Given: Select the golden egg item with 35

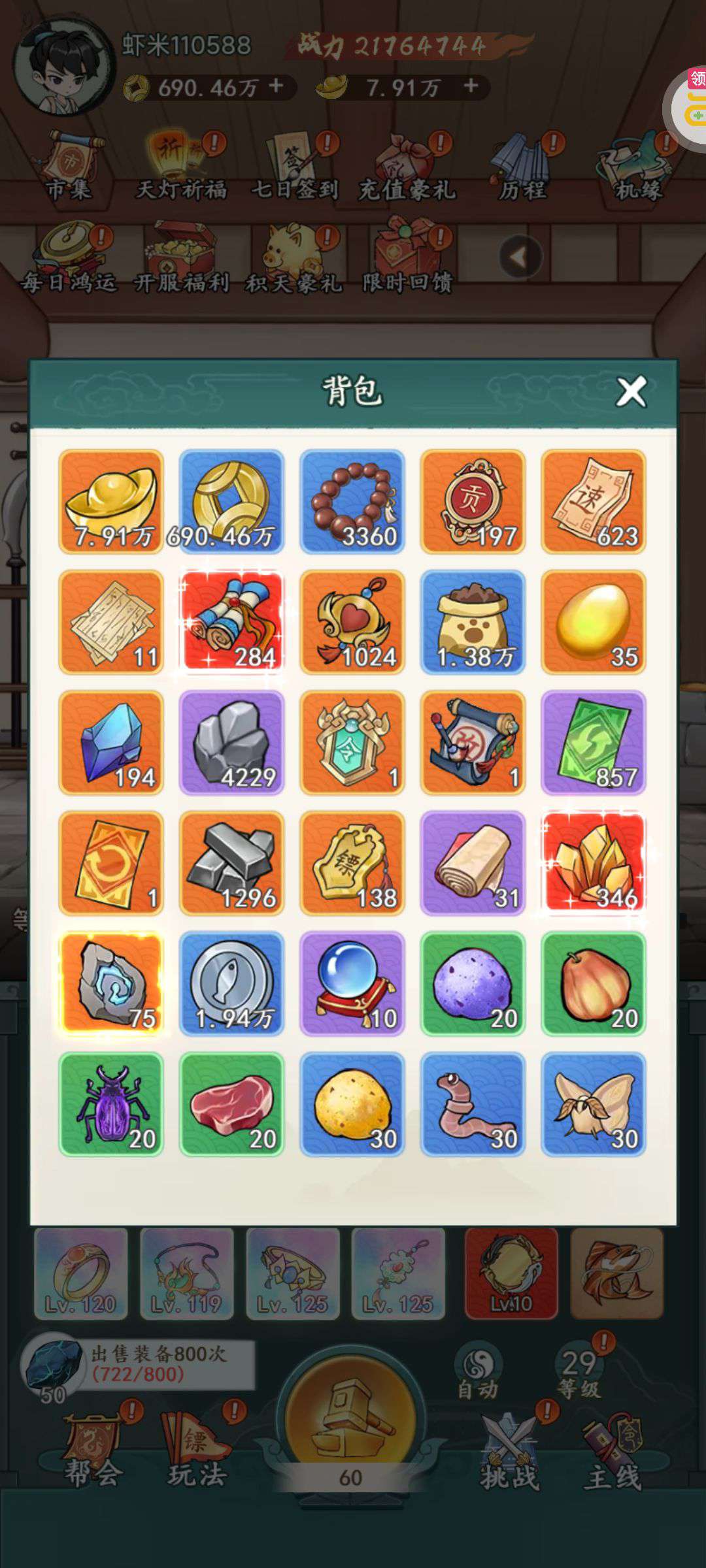Looking at the screenshot, I should point(594,622).
